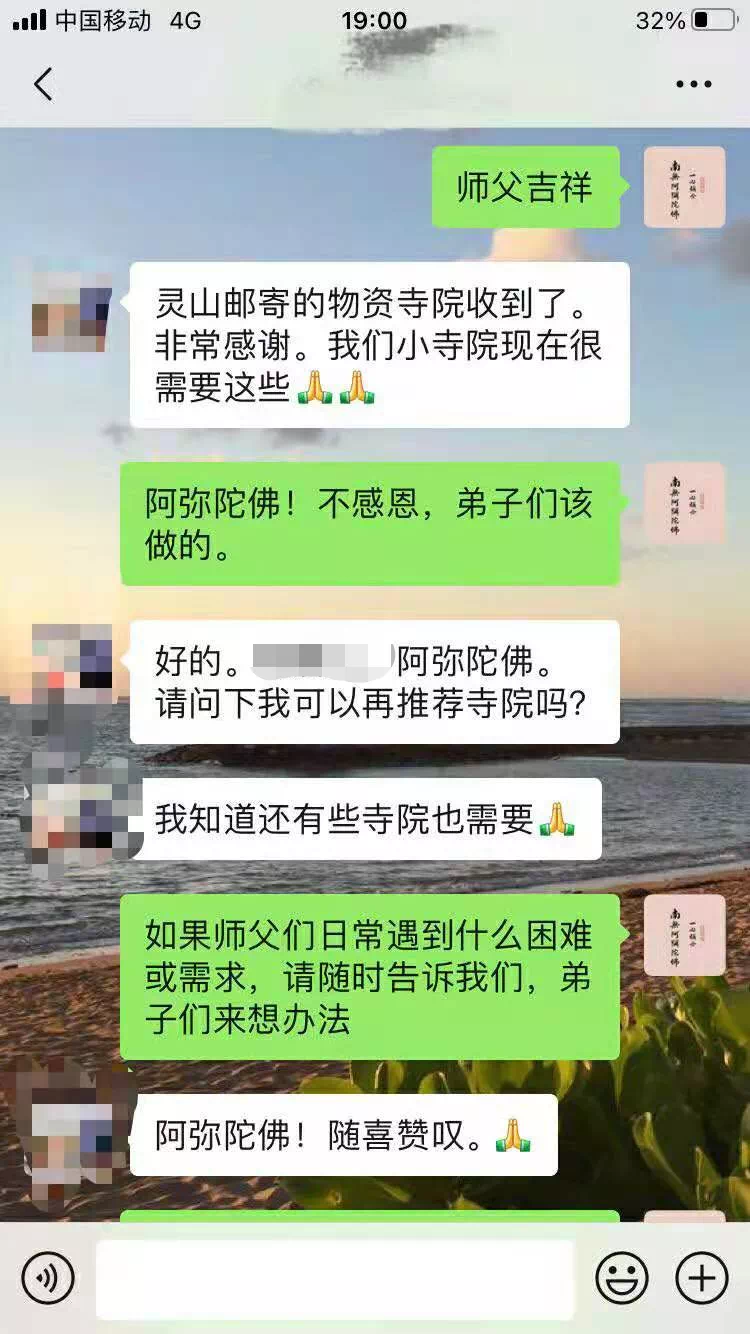The image size is (750, 1334).
Task: Tap the message text field
Action: point(335,1278)
